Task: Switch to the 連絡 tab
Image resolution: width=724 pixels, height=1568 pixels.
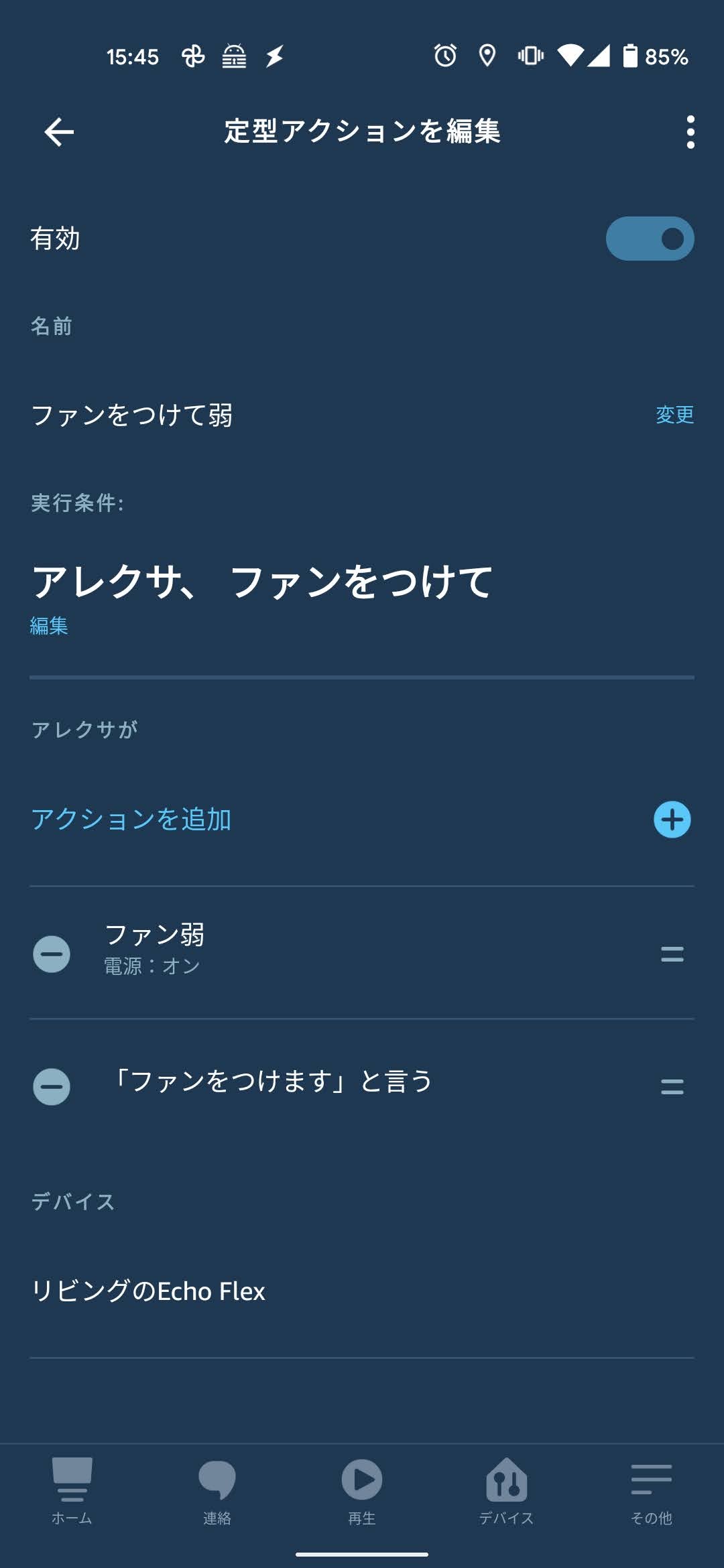Action: (x=217, y=1490)
